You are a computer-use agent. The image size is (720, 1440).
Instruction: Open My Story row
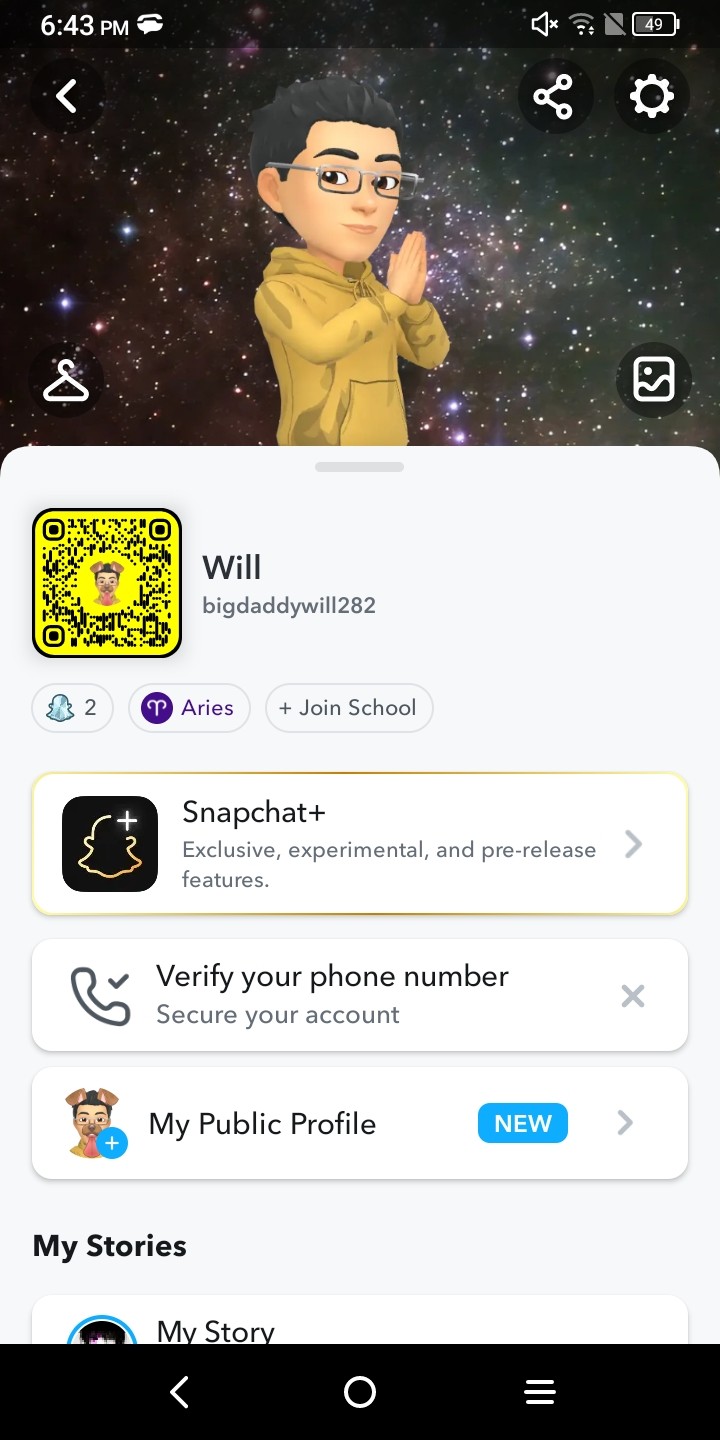(x=360, y=1324)
